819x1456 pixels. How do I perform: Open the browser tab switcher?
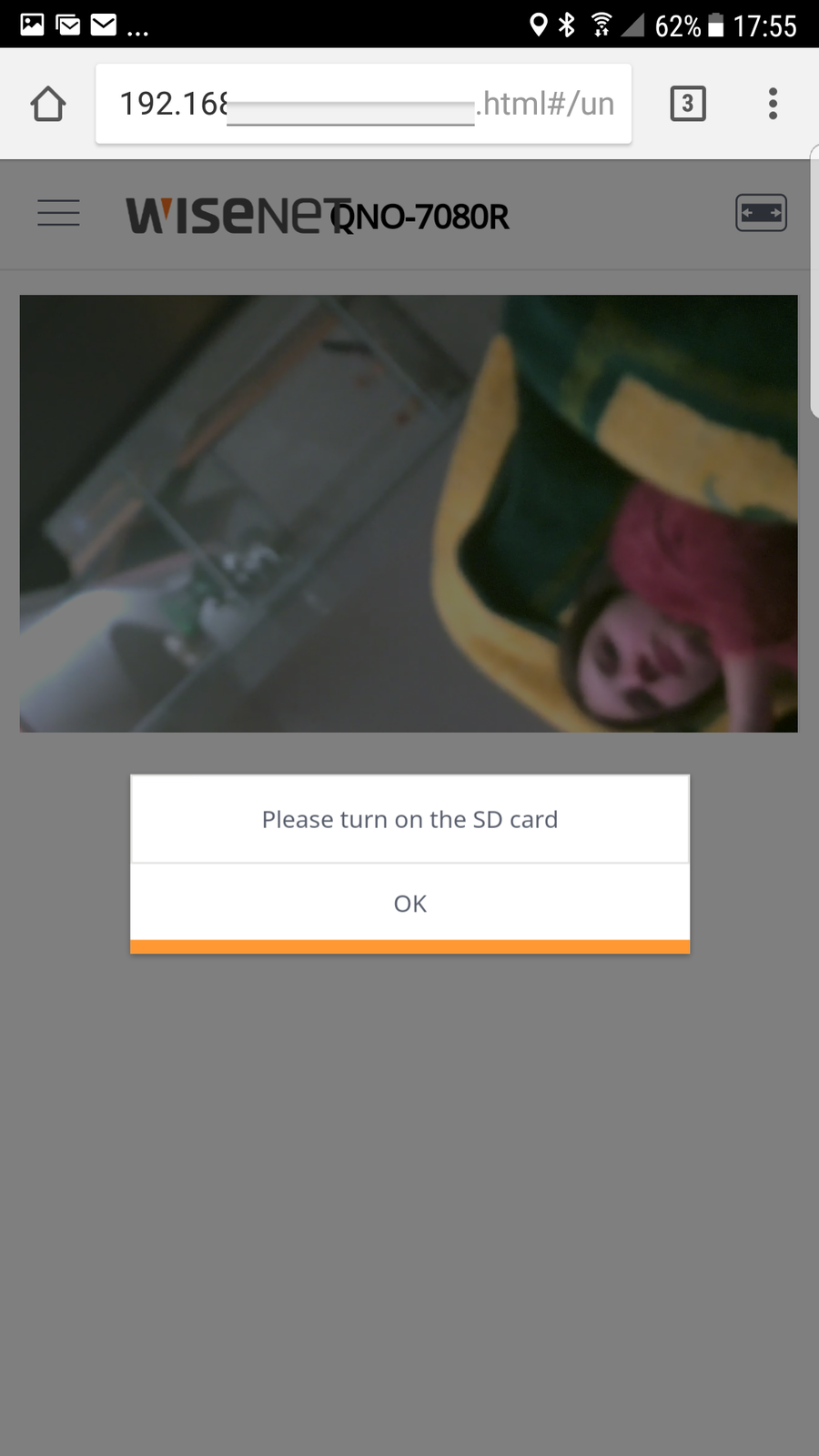click(687, 104)
